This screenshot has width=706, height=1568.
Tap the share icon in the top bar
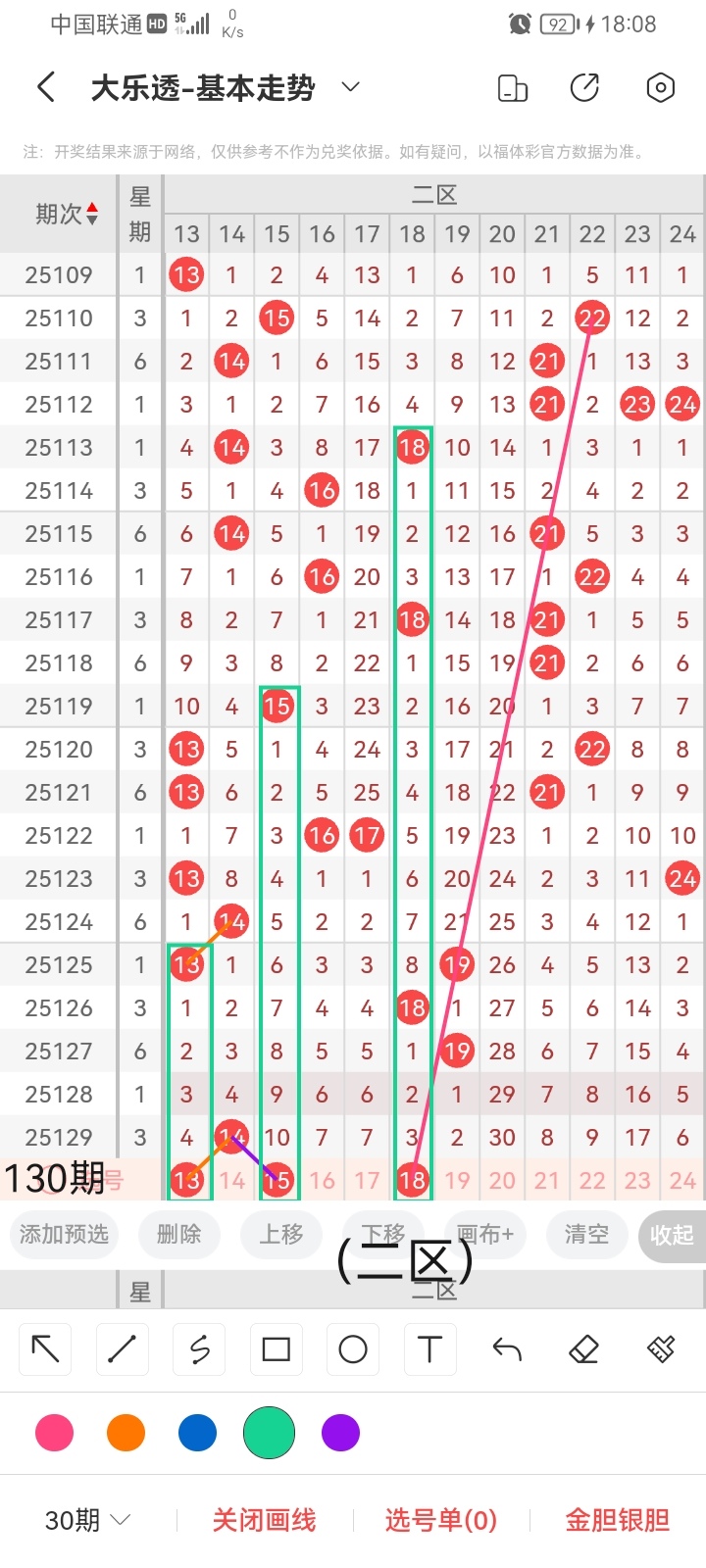click(x=584, y=88)
